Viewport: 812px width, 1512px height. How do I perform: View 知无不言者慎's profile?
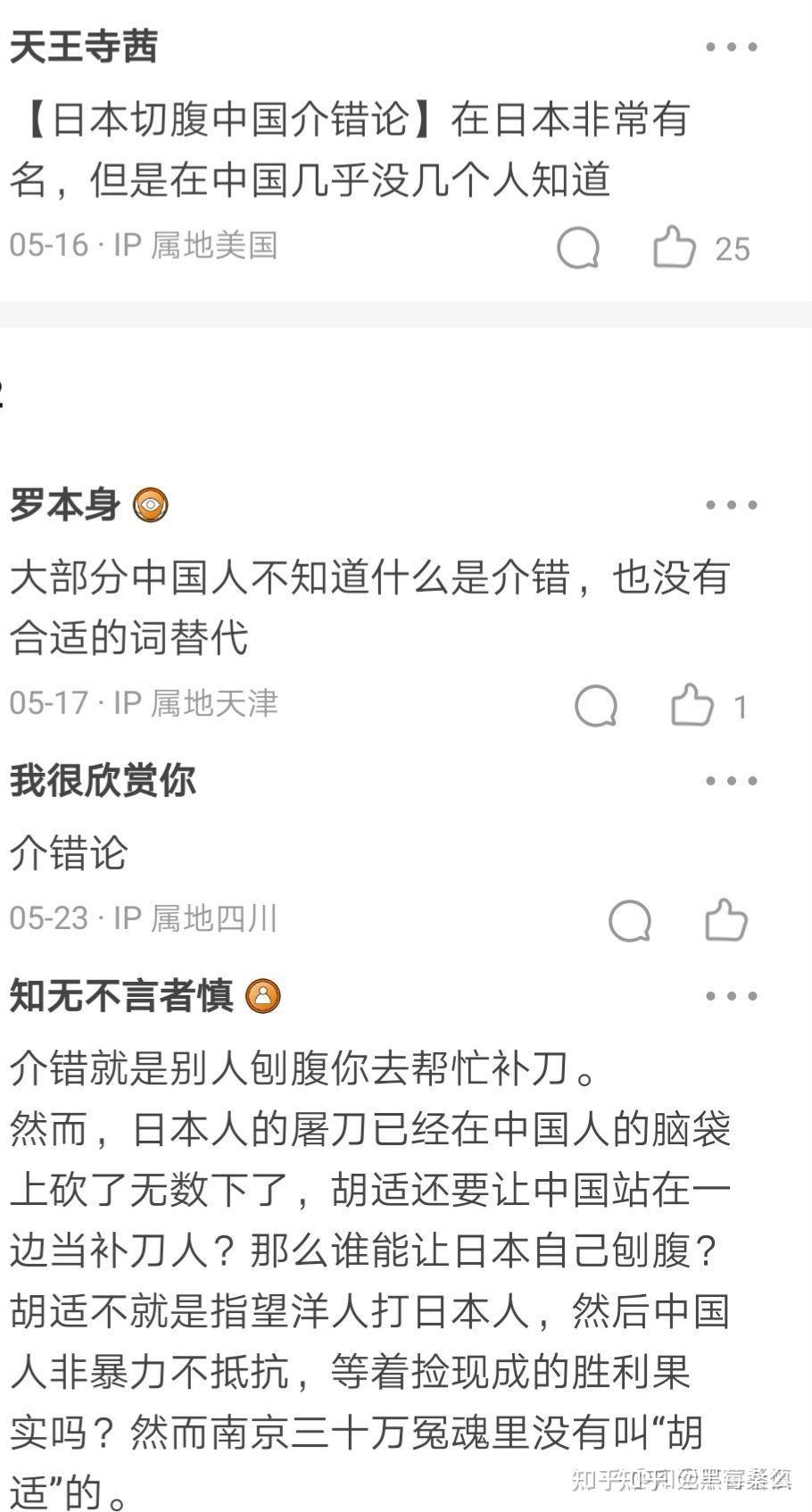121,996
